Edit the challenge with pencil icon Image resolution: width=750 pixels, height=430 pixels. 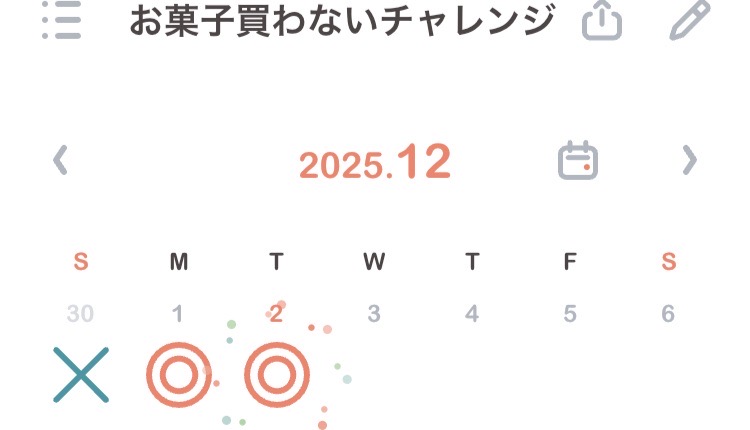tap(689, 20)
